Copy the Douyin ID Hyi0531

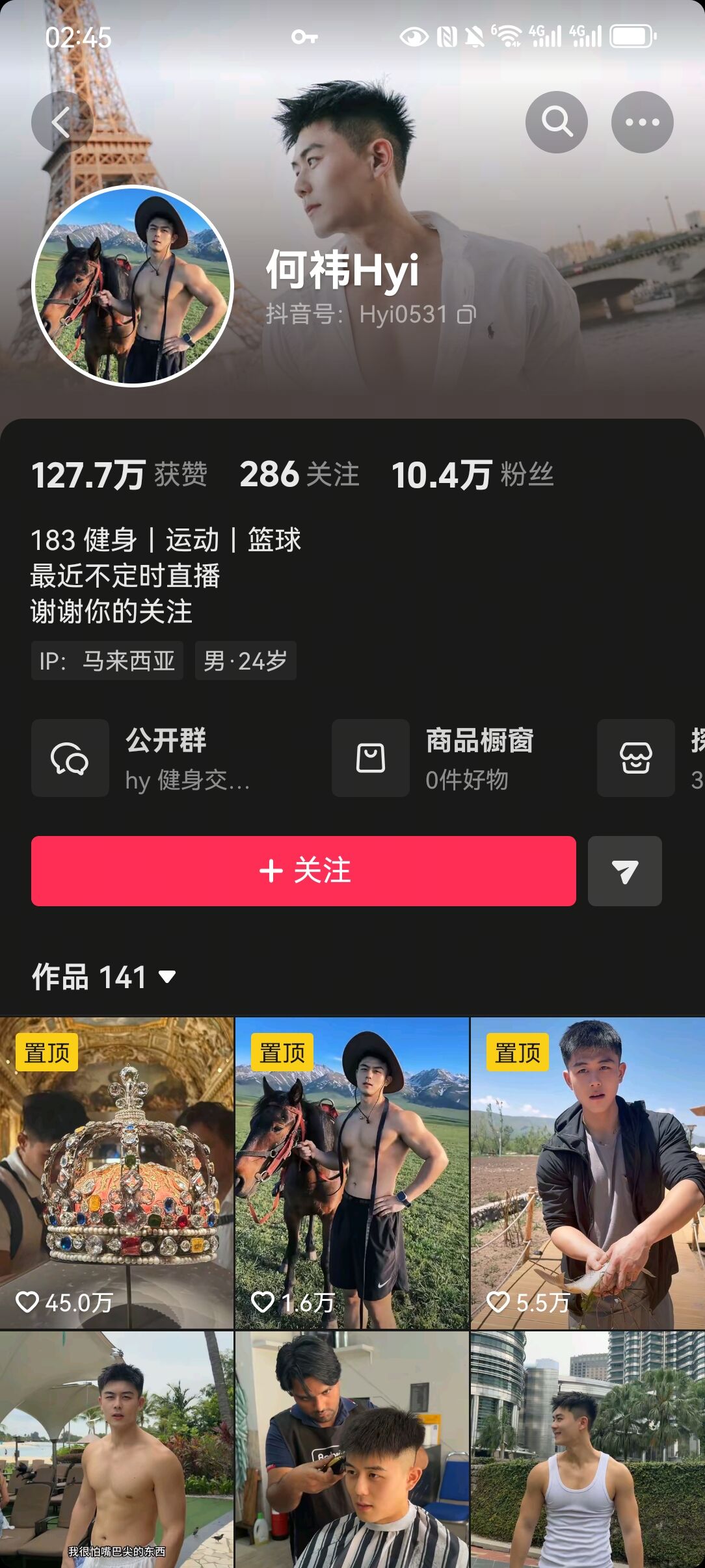(x=466, y=315)
